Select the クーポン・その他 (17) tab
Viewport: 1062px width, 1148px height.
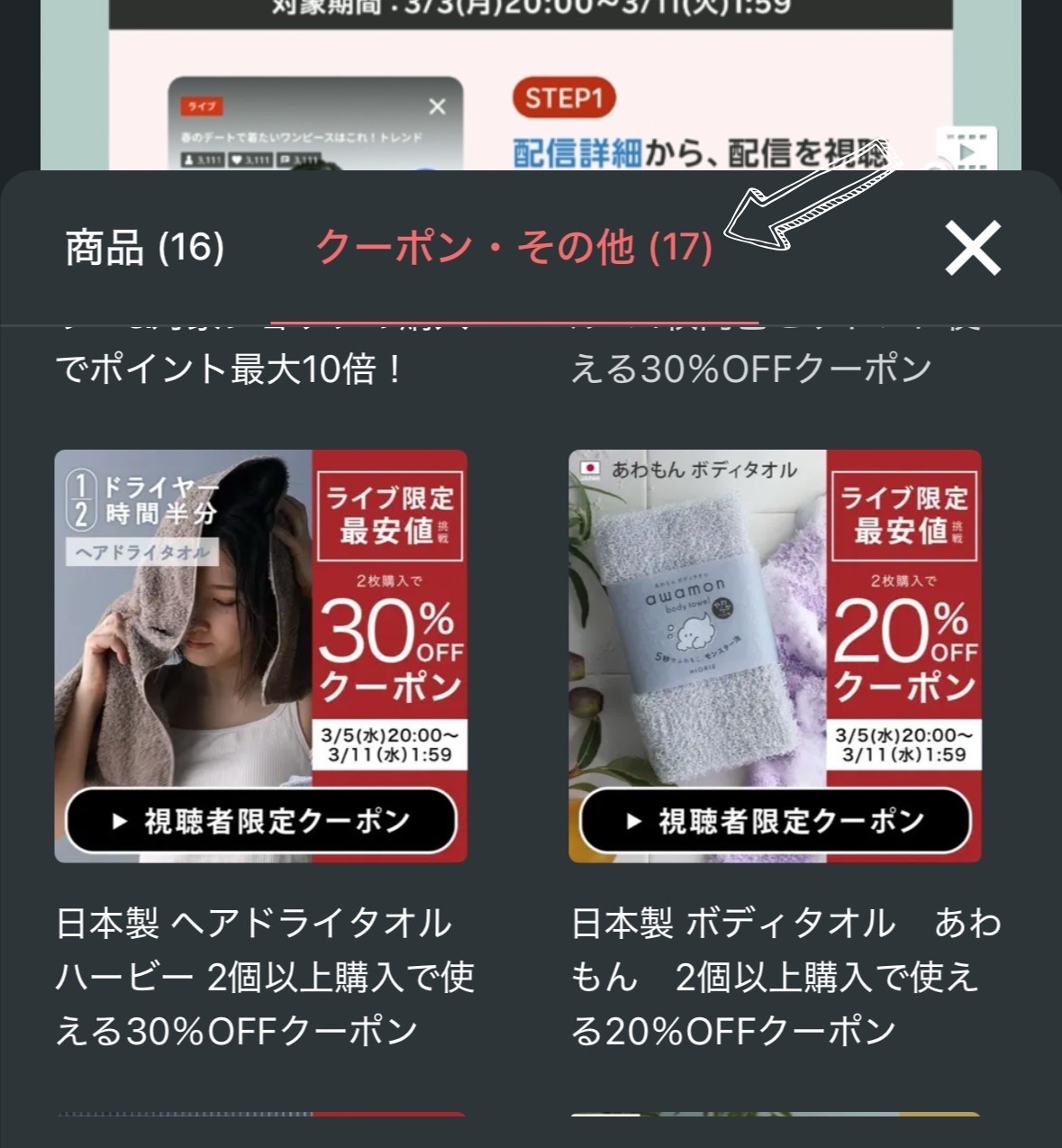point(513,247)
